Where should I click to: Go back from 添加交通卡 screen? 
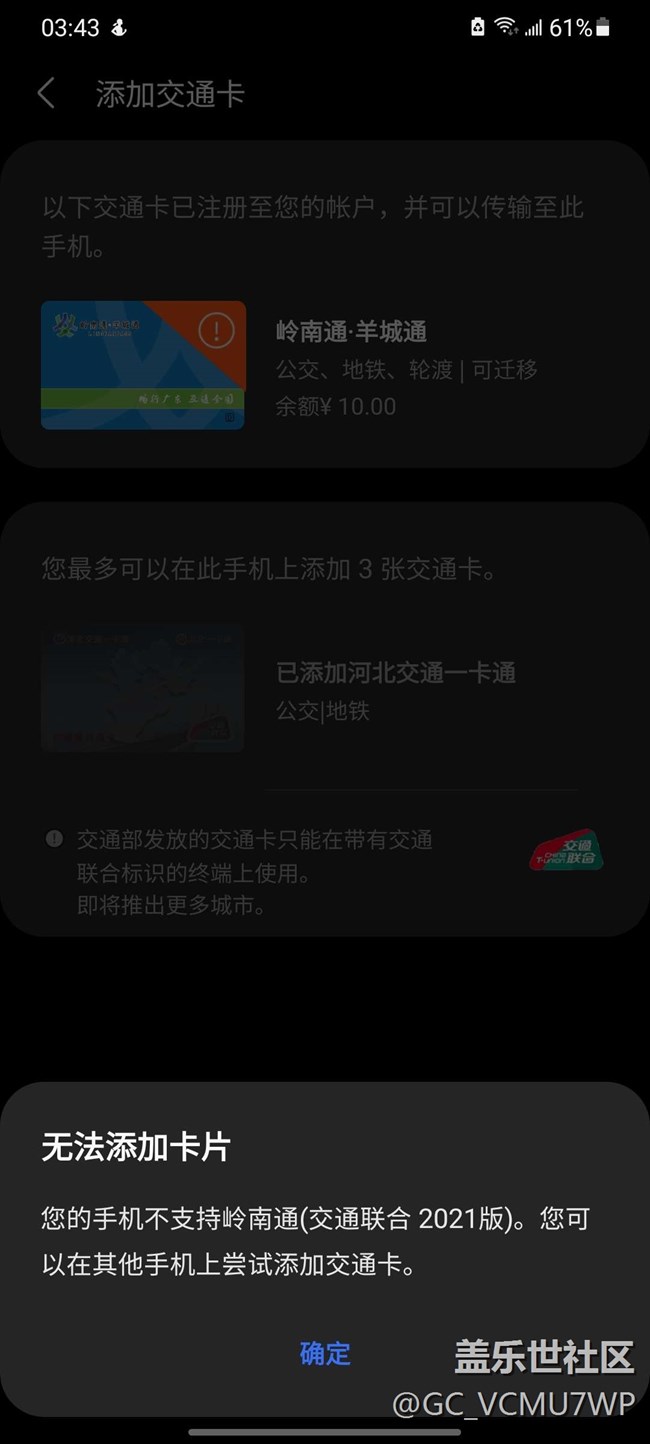click(x=46, y=94)
